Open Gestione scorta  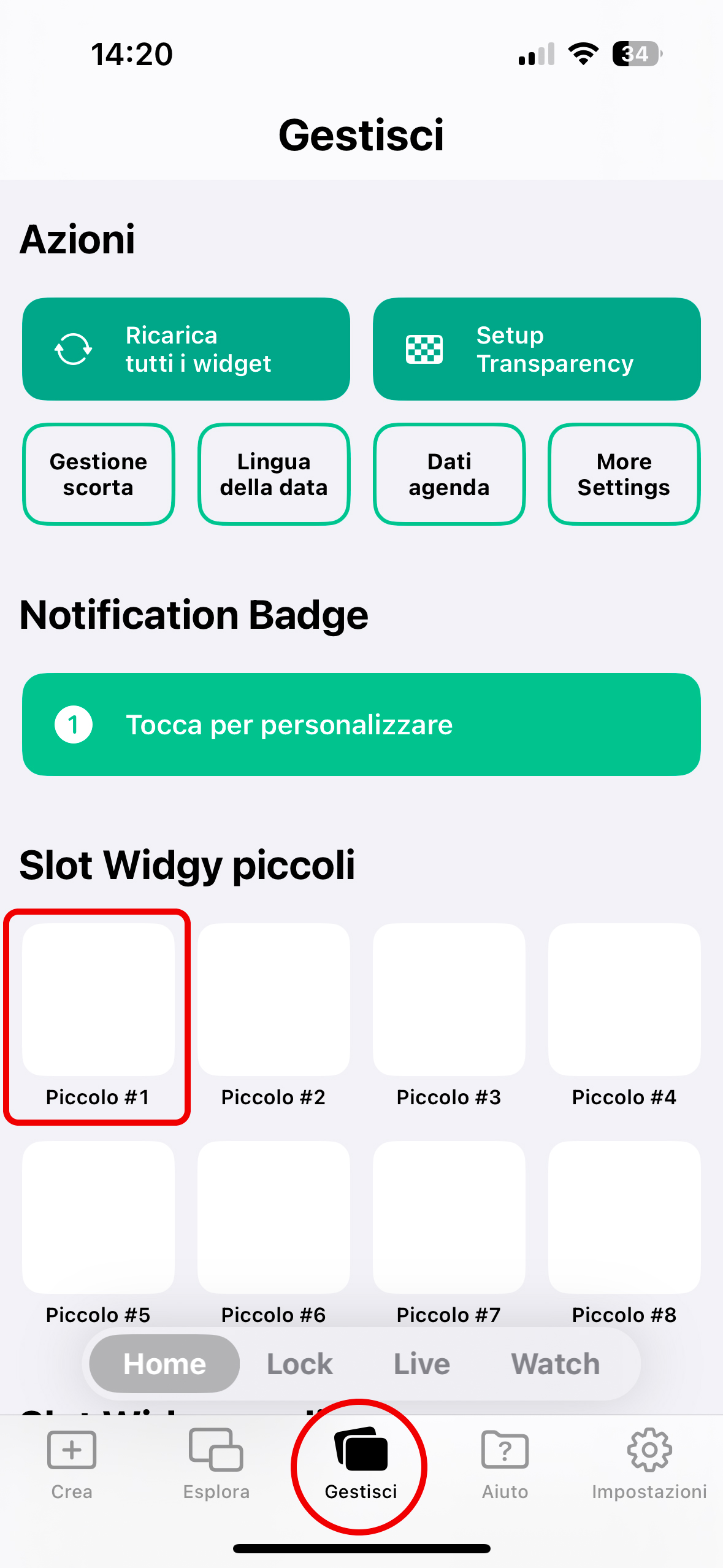[99, 474]
